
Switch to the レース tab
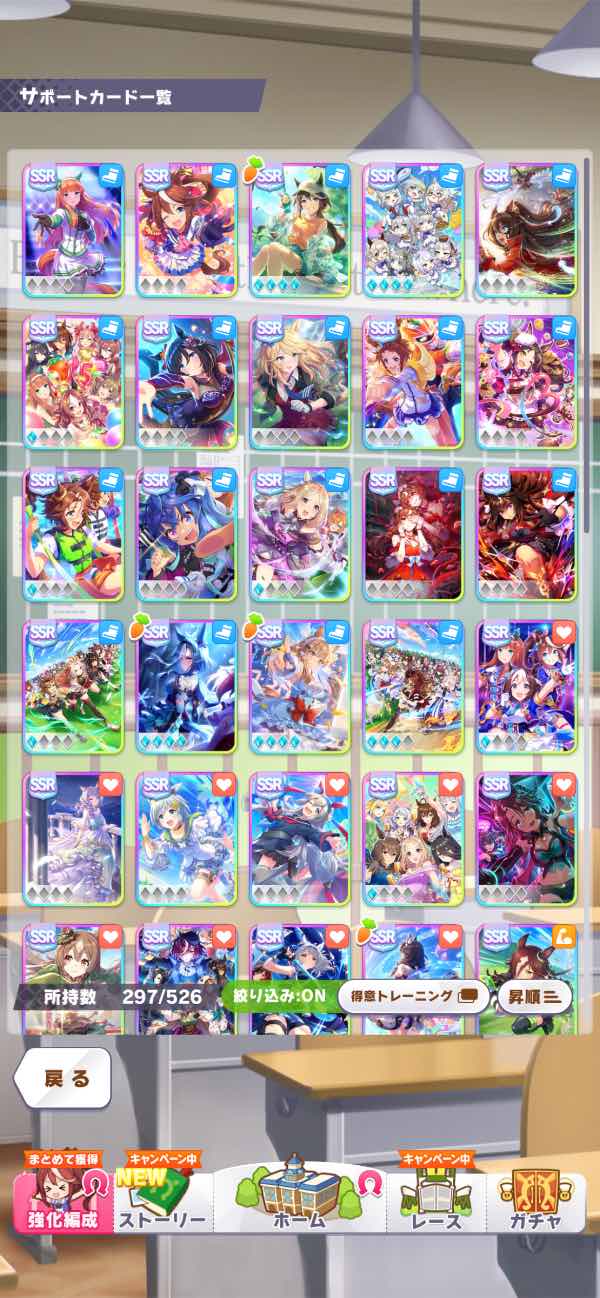[x=437, y=1202]
